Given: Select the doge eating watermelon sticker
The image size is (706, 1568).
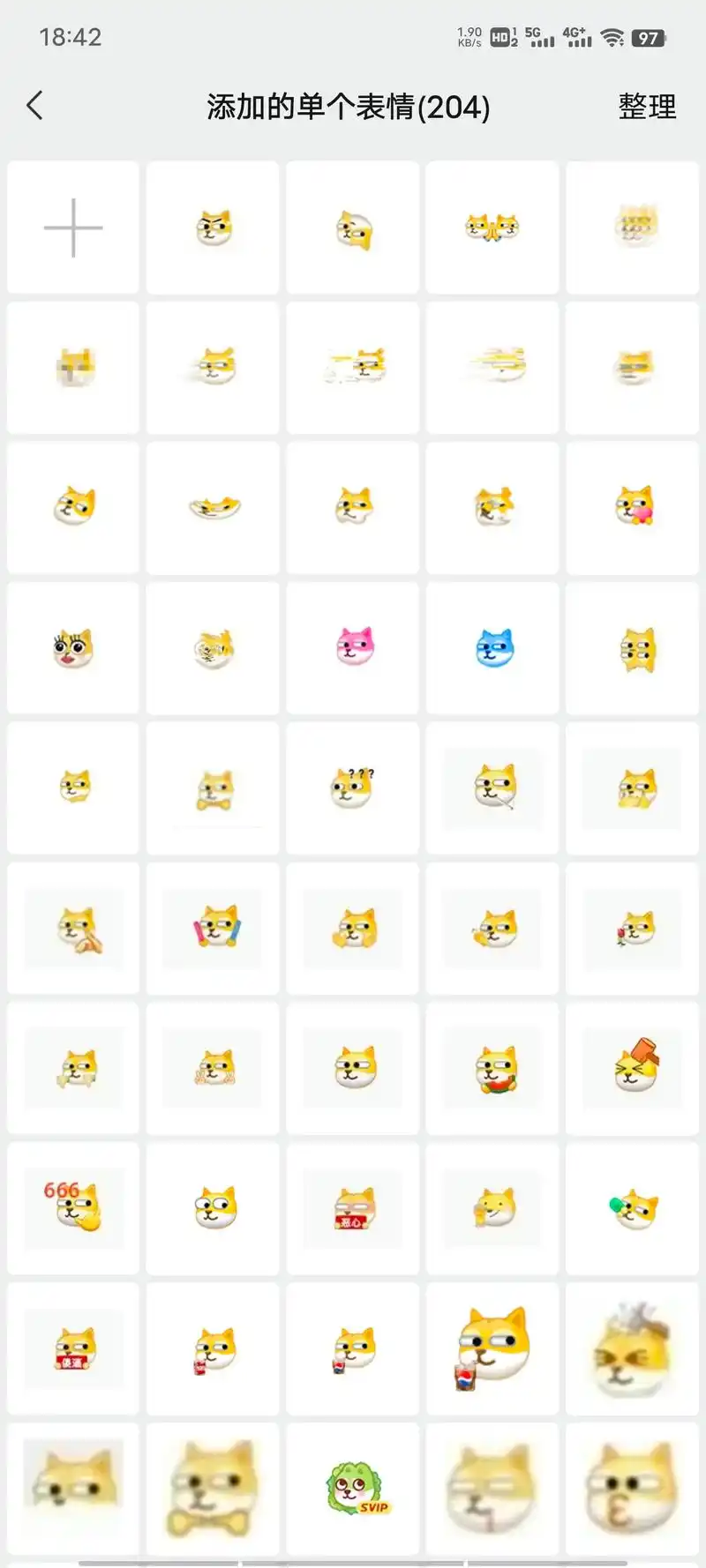Looking at the screenshot, I should pos(493,1068).
